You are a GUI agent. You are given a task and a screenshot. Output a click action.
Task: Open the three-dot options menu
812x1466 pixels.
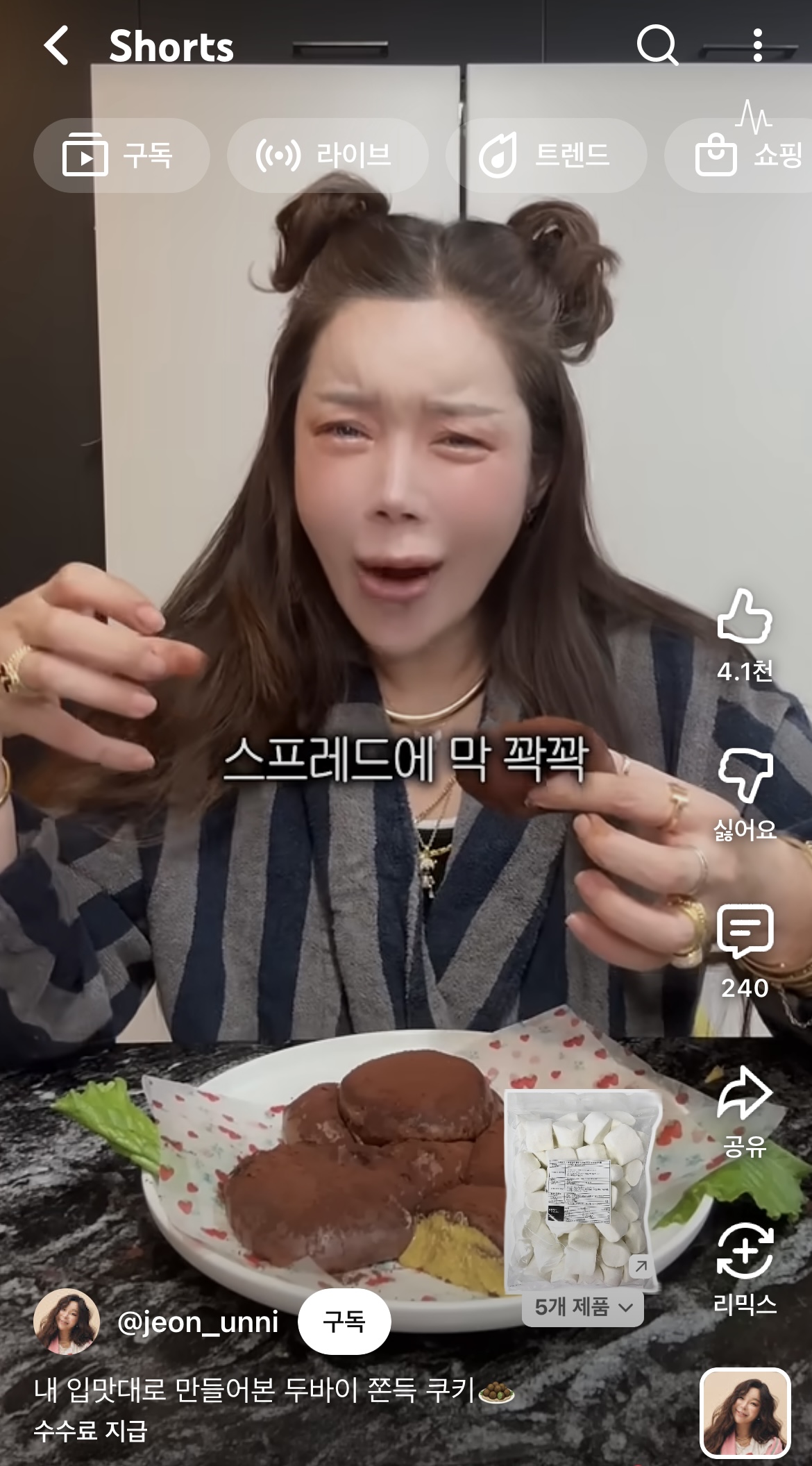758,47
